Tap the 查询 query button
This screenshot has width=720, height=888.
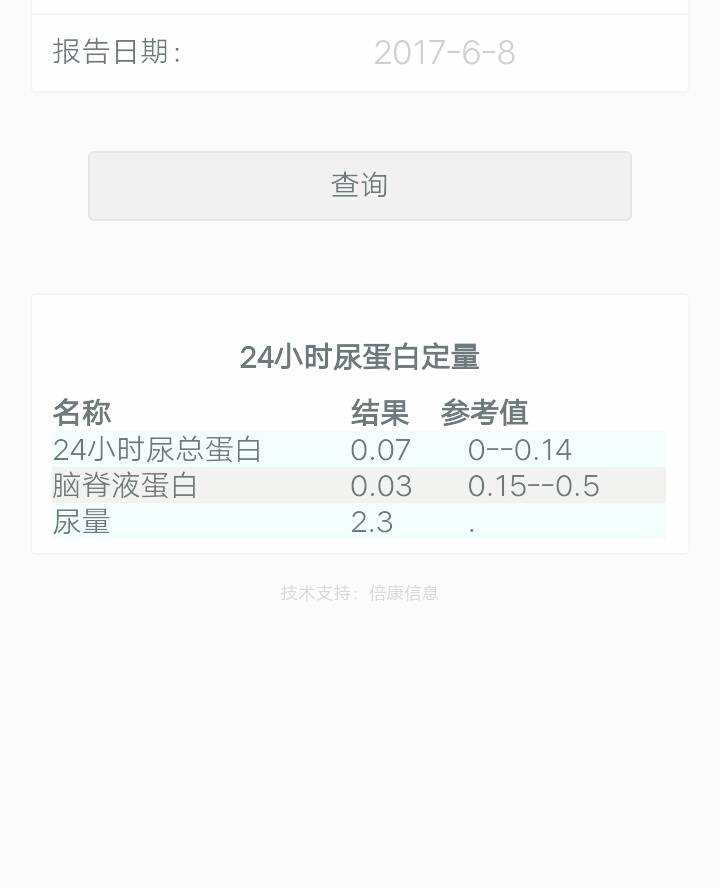click(359, 186)
